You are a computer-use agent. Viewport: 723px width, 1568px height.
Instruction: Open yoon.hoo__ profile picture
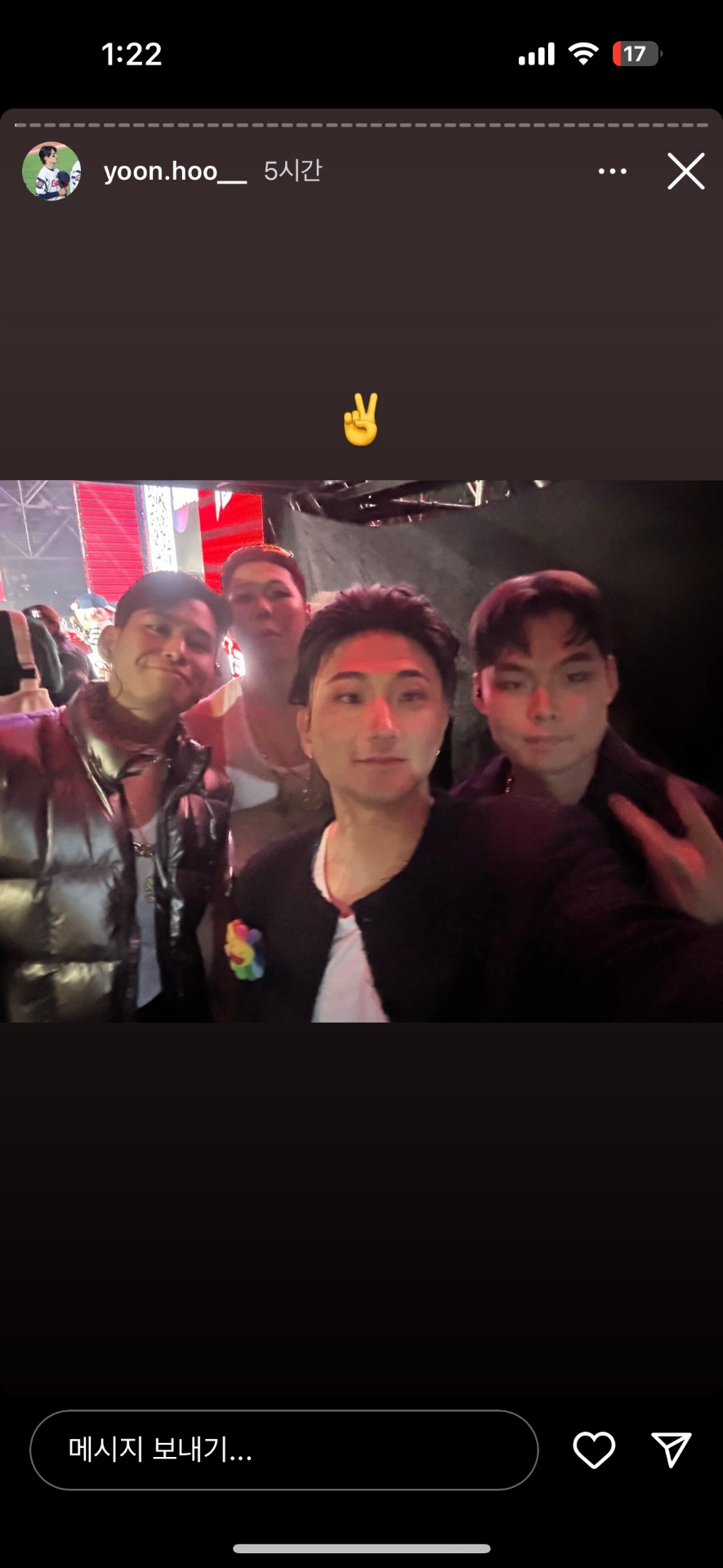pos(51,171)
